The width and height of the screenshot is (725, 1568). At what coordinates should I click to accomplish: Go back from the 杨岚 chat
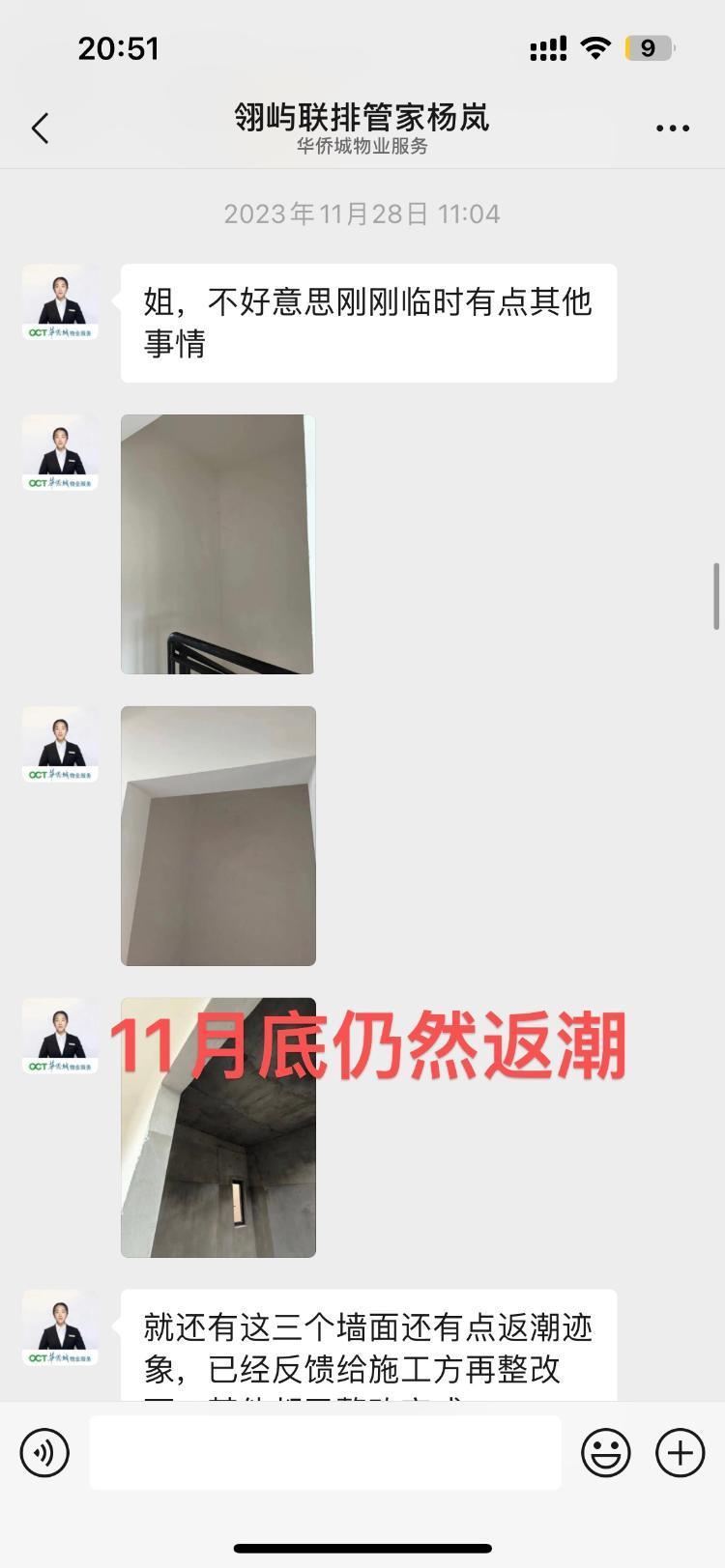tap(40, 128)
